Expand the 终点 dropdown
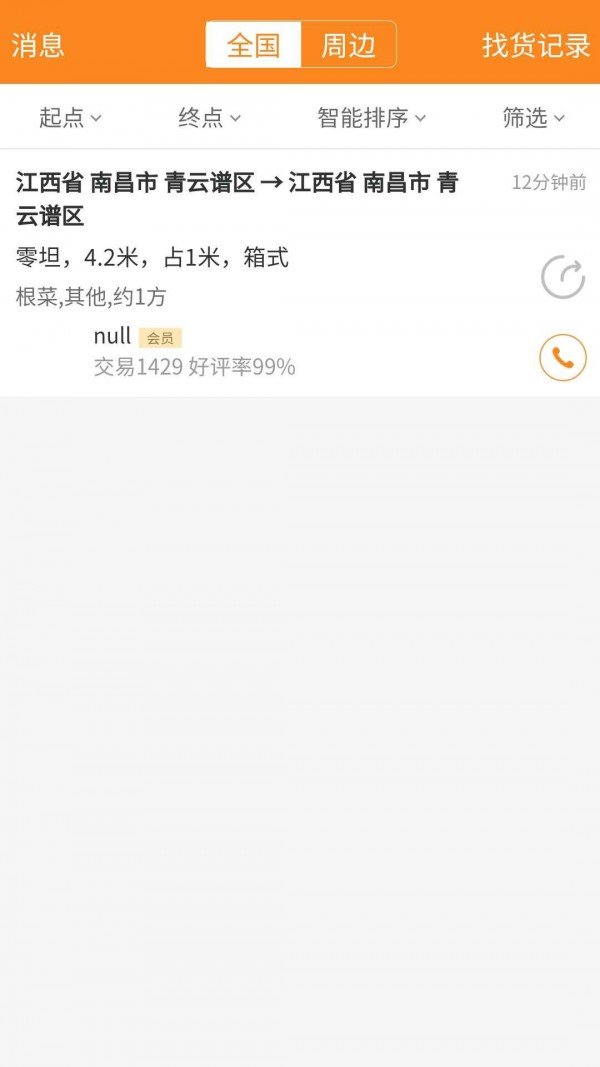The image size is (600, 1067). [x=209, y=118]
